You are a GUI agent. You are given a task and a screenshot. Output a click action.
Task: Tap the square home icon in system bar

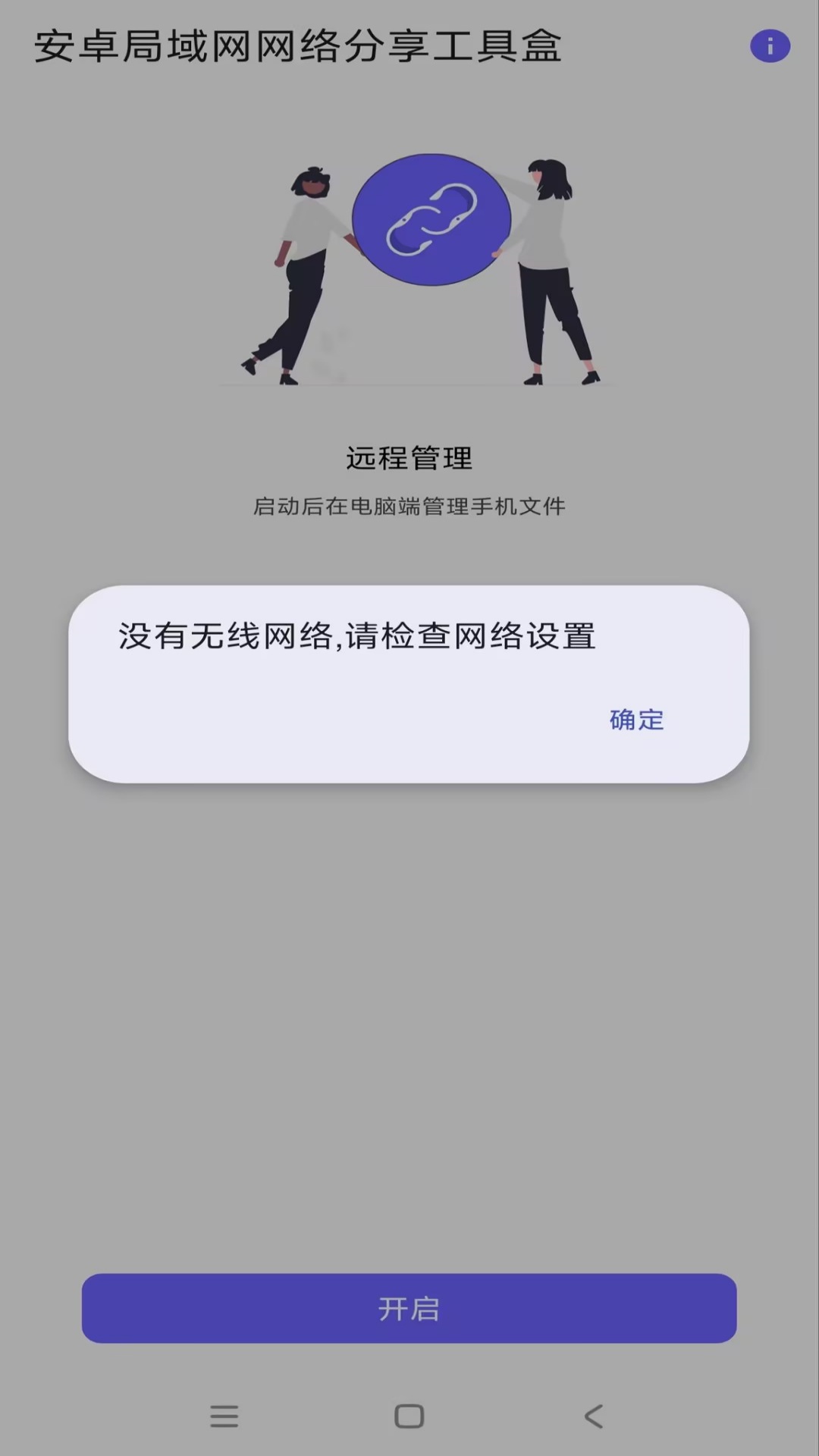pos(409,1417)
